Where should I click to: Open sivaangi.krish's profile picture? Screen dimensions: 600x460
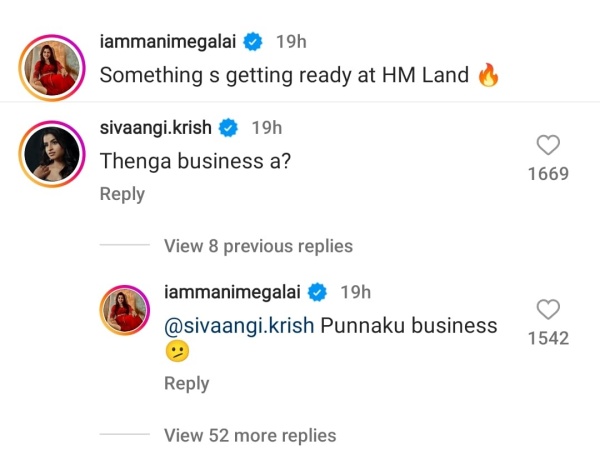click(x=50, y=155)
